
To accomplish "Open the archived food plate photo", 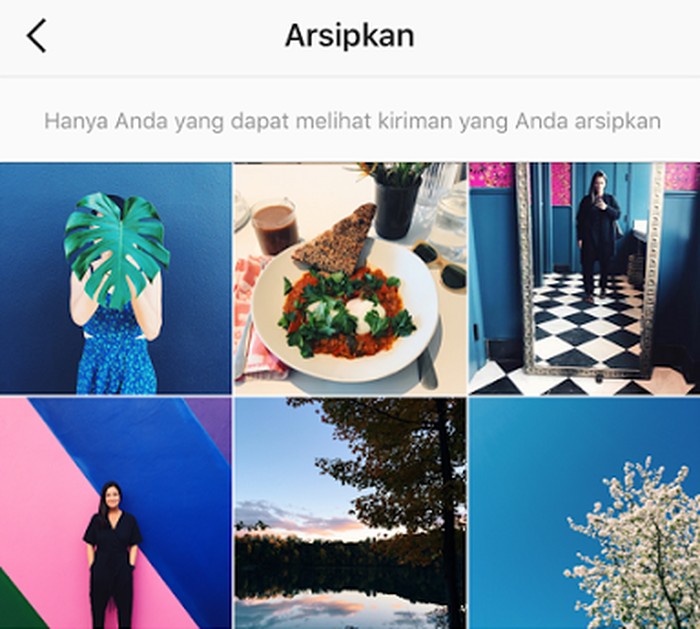I will pos(349,278).
